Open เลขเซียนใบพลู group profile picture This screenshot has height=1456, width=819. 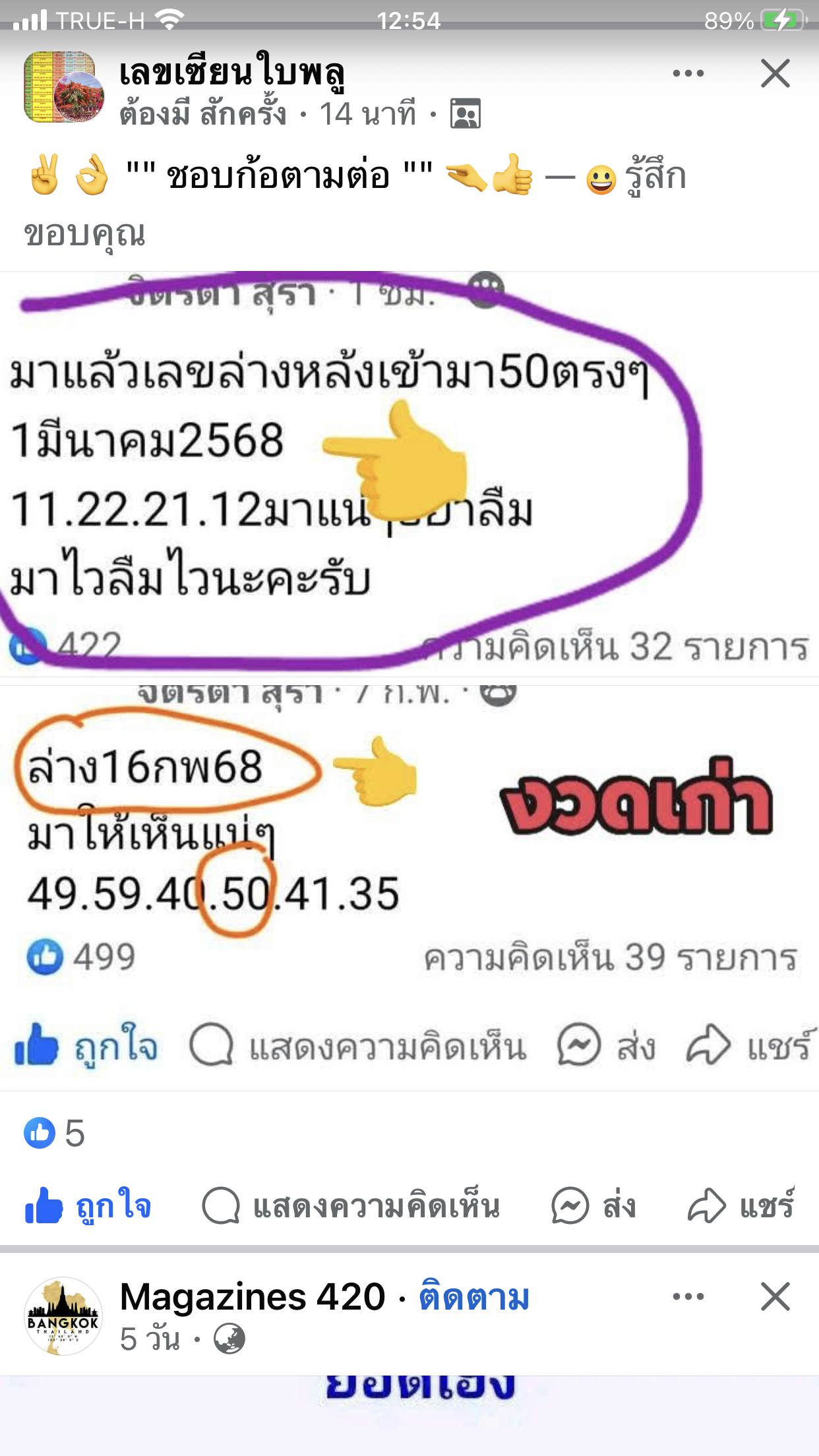(x=64, y=88)
